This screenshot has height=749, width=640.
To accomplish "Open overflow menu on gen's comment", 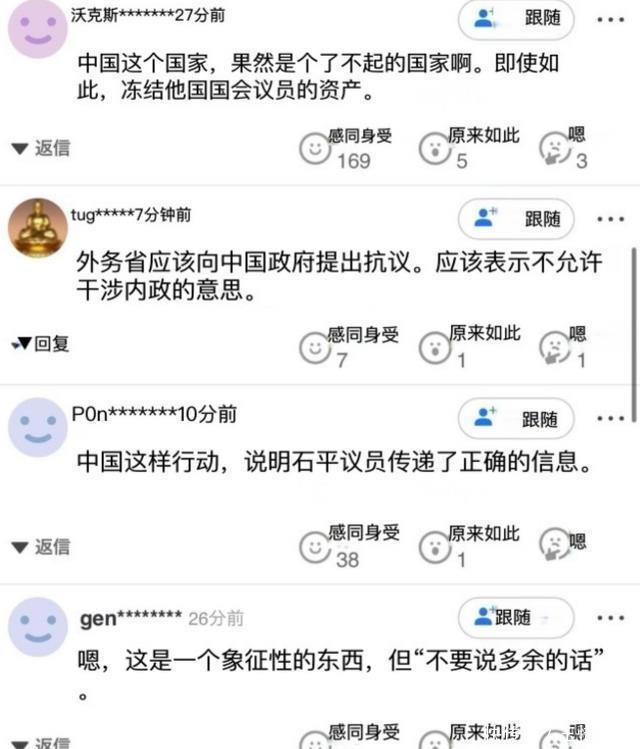I will tap(611, 619).
